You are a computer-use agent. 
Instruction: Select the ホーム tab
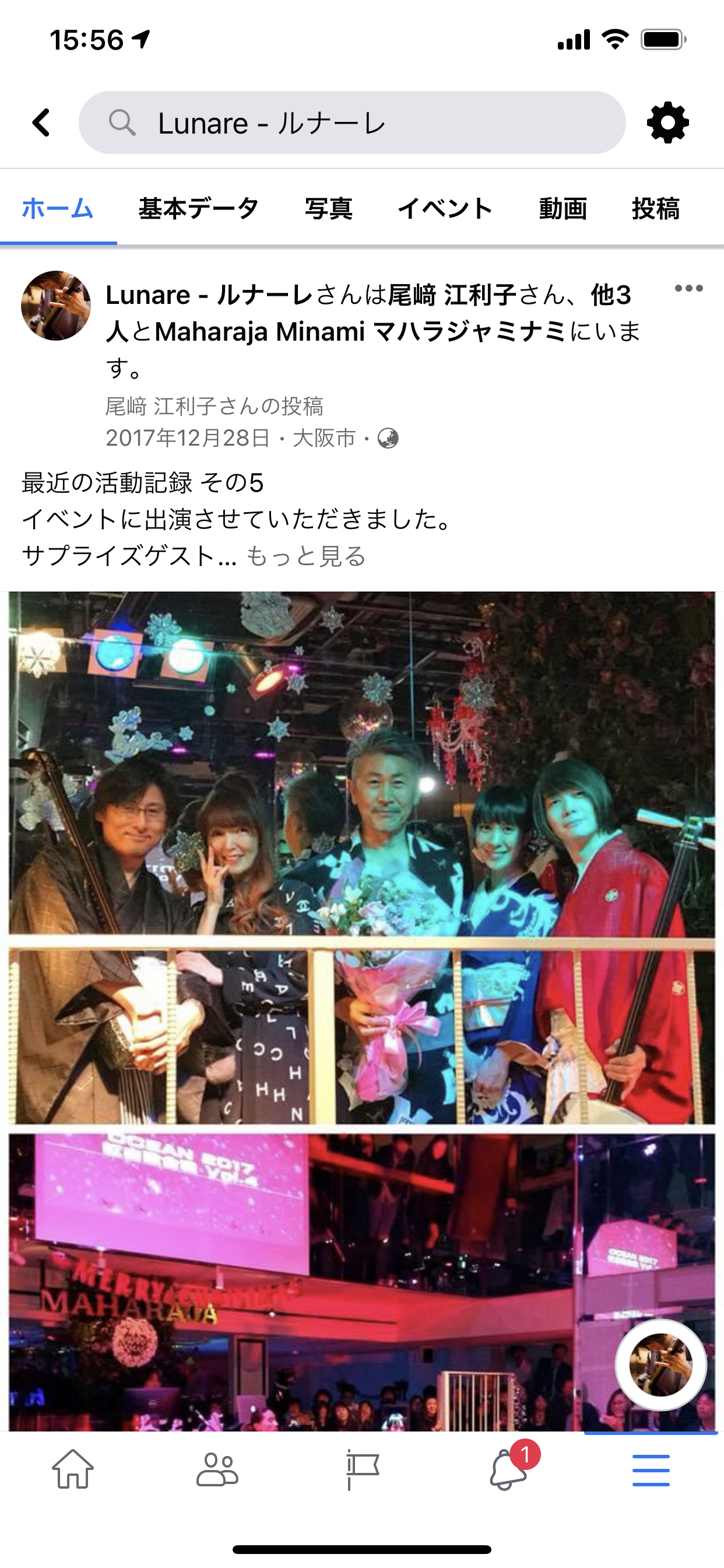(x=58, y=209)
